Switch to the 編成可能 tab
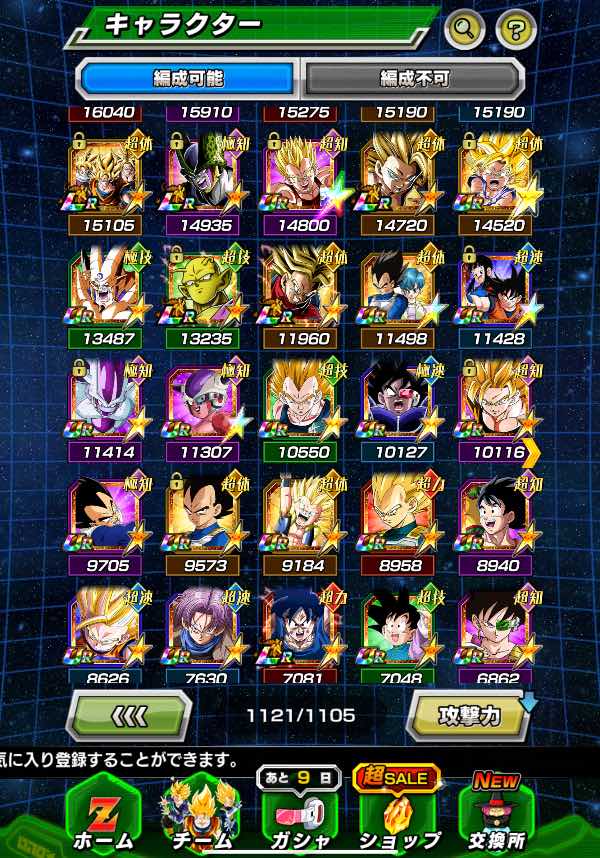Screen dimensions: 600x858 188,77
